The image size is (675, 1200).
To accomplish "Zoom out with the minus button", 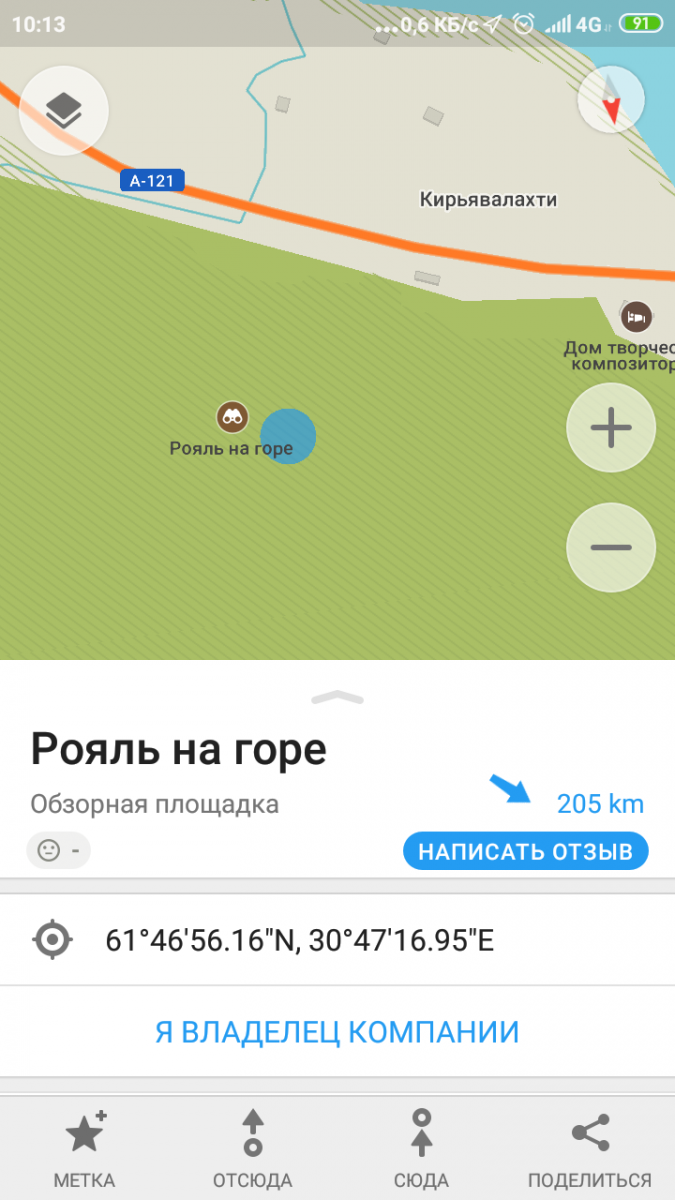I will coord(611,547).
